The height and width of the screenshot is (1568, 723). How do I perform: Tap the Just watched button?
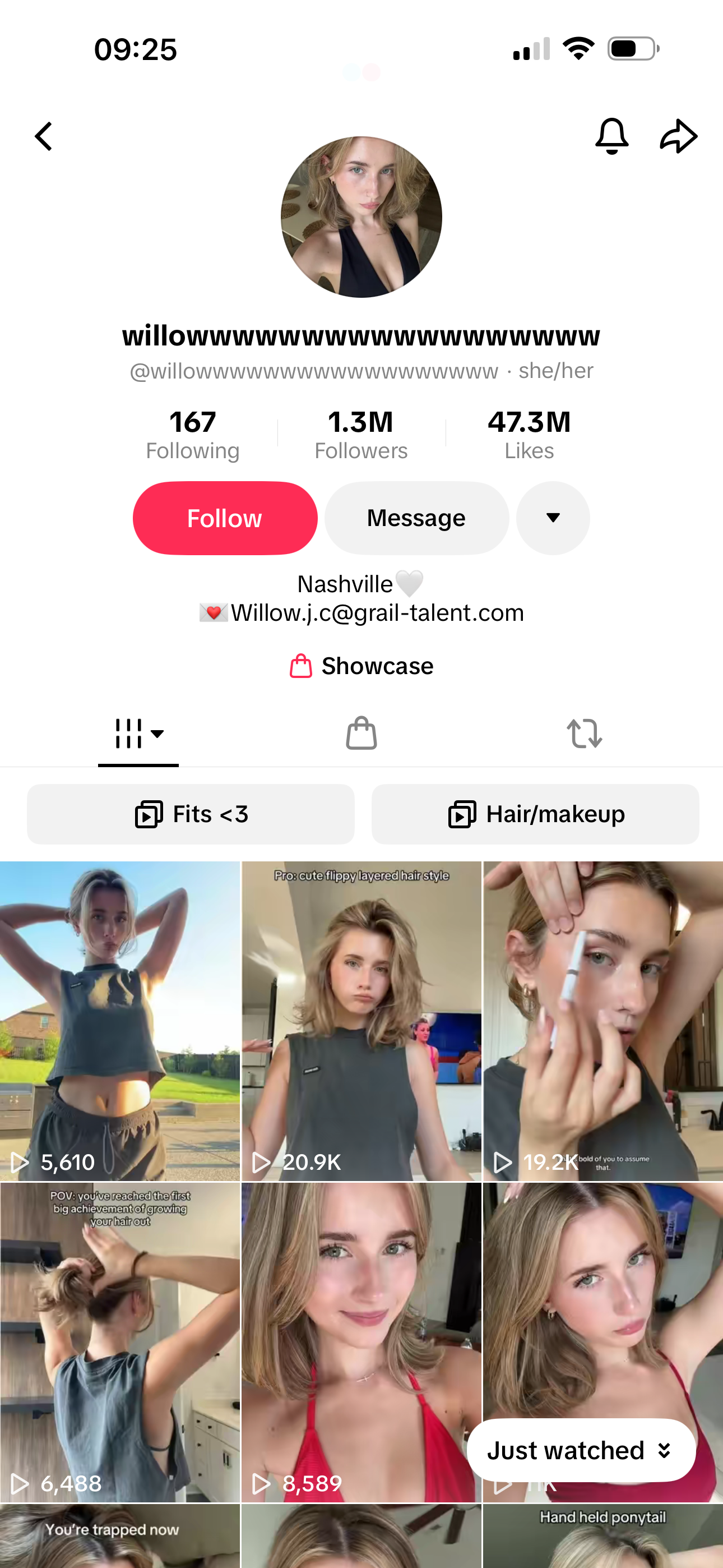[581, 1451]
